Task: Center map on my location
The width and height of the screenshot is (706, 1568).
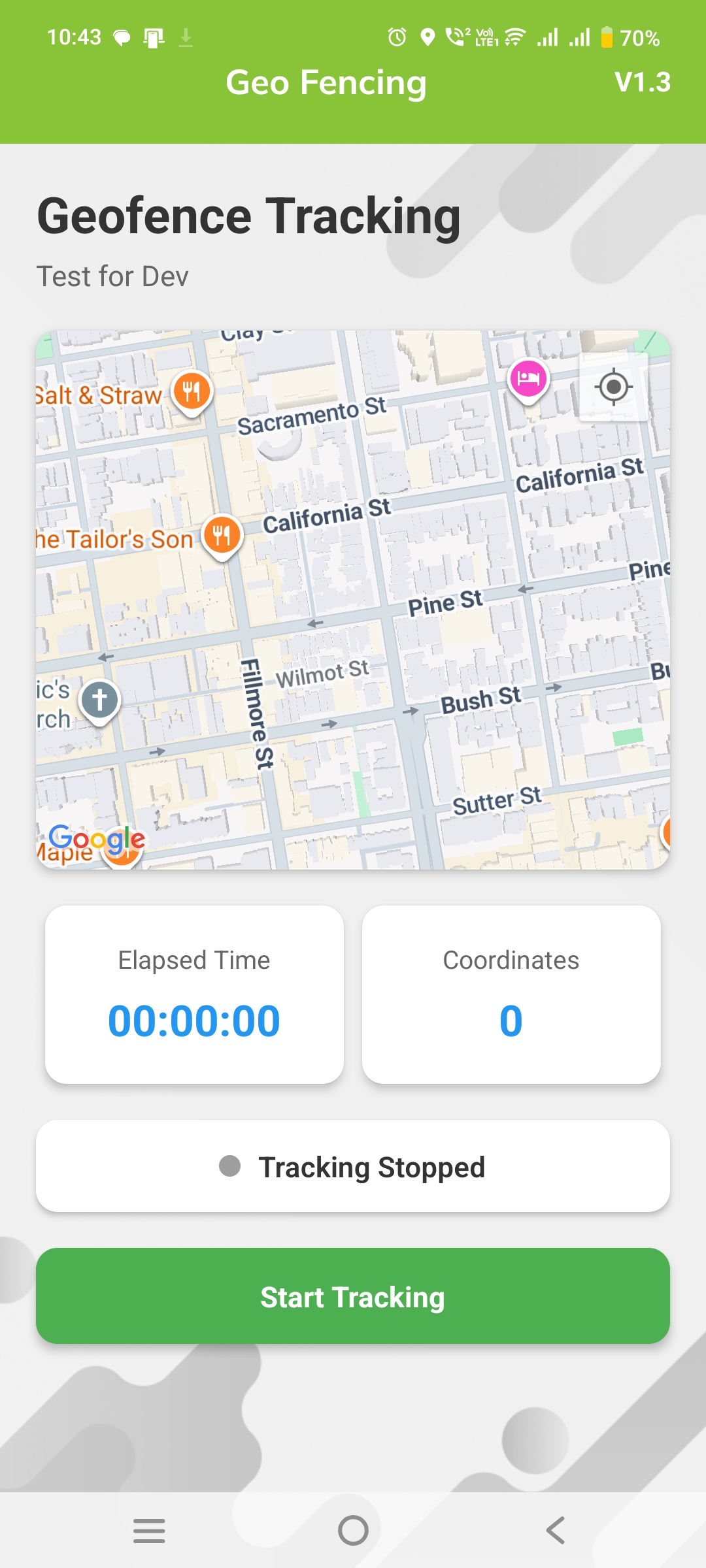Action: [x=613, y=387]
